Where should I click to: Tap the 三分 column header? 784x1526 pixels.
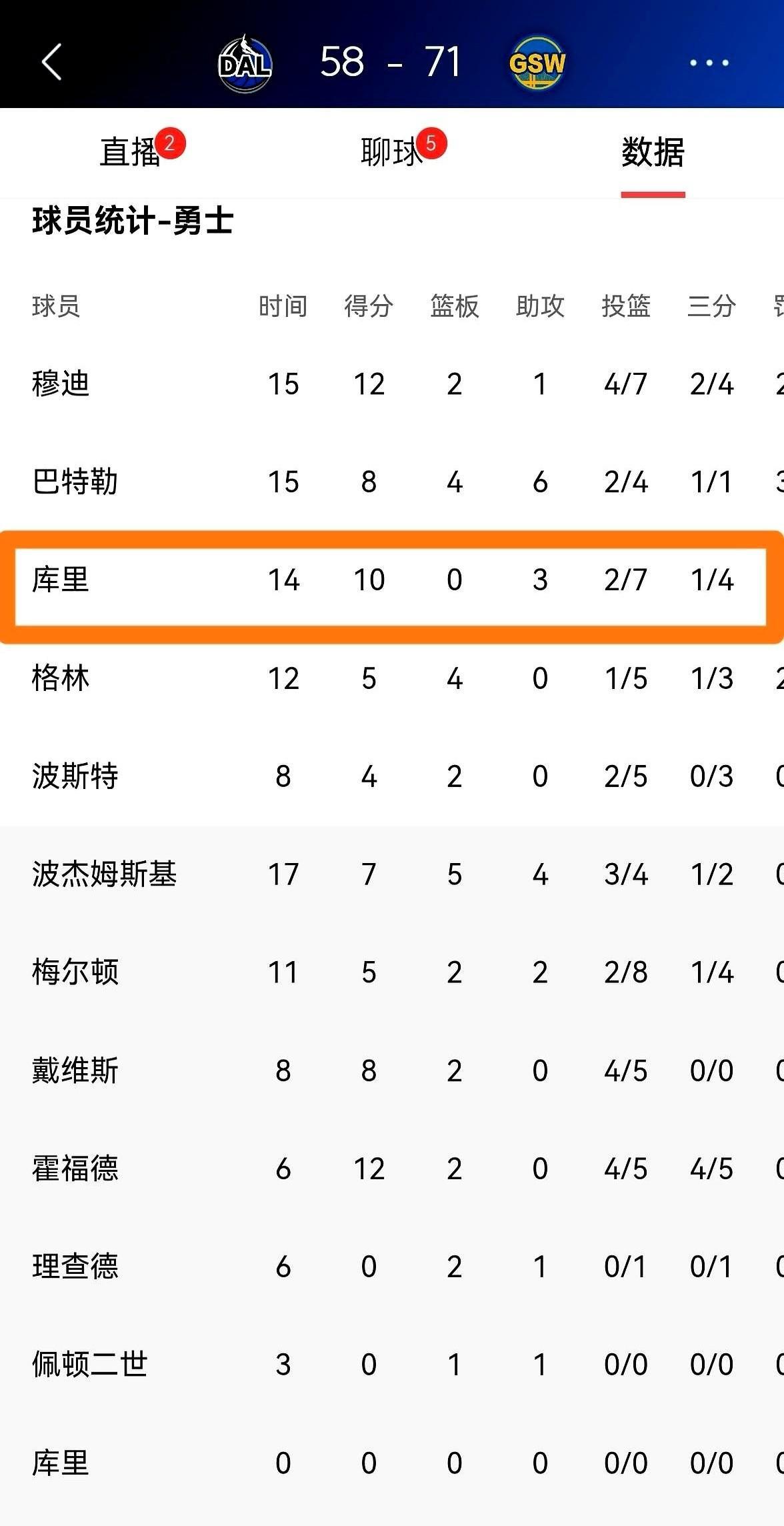pos(711,307)
